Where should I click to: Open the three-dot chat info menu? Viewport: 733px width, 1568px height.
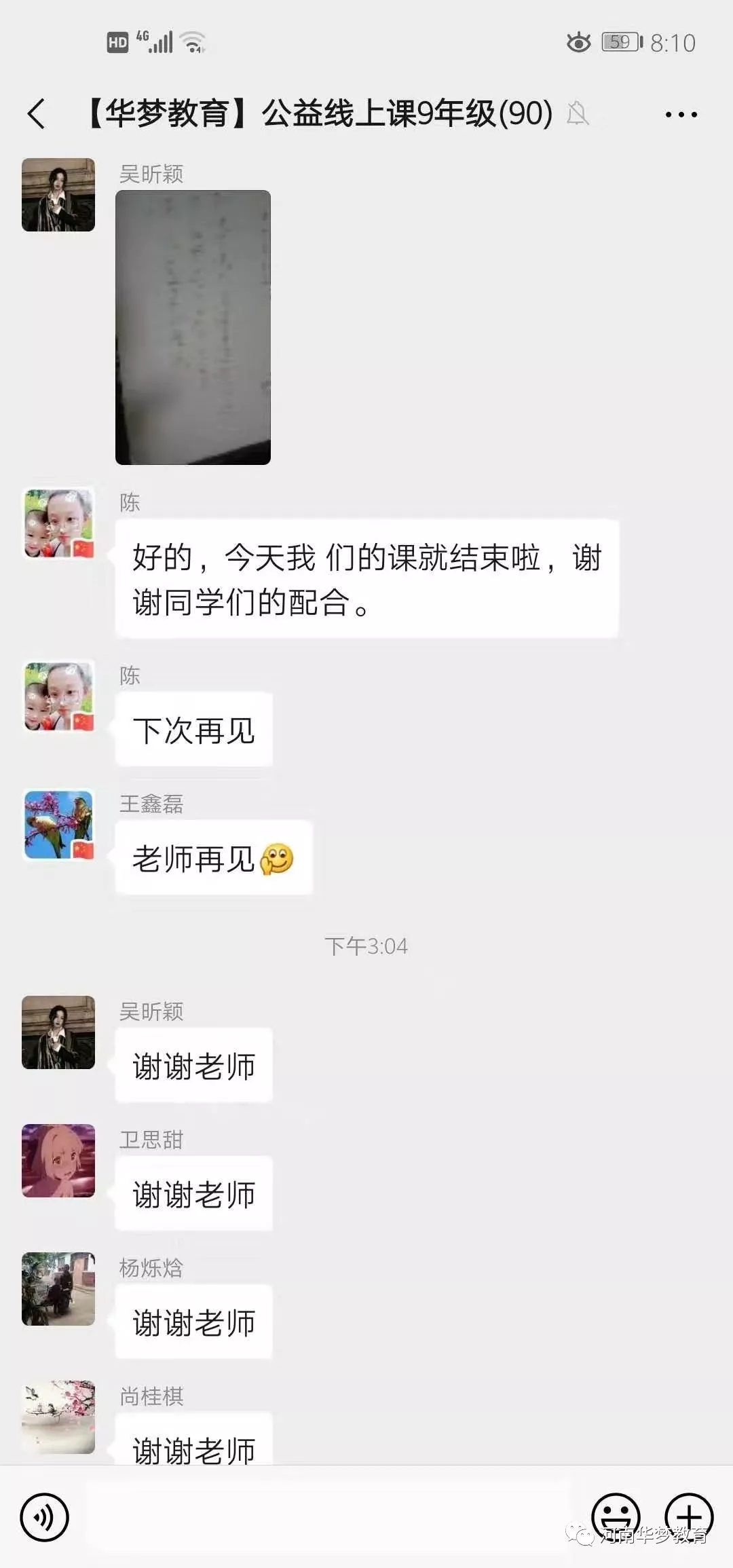coord(681,115)
